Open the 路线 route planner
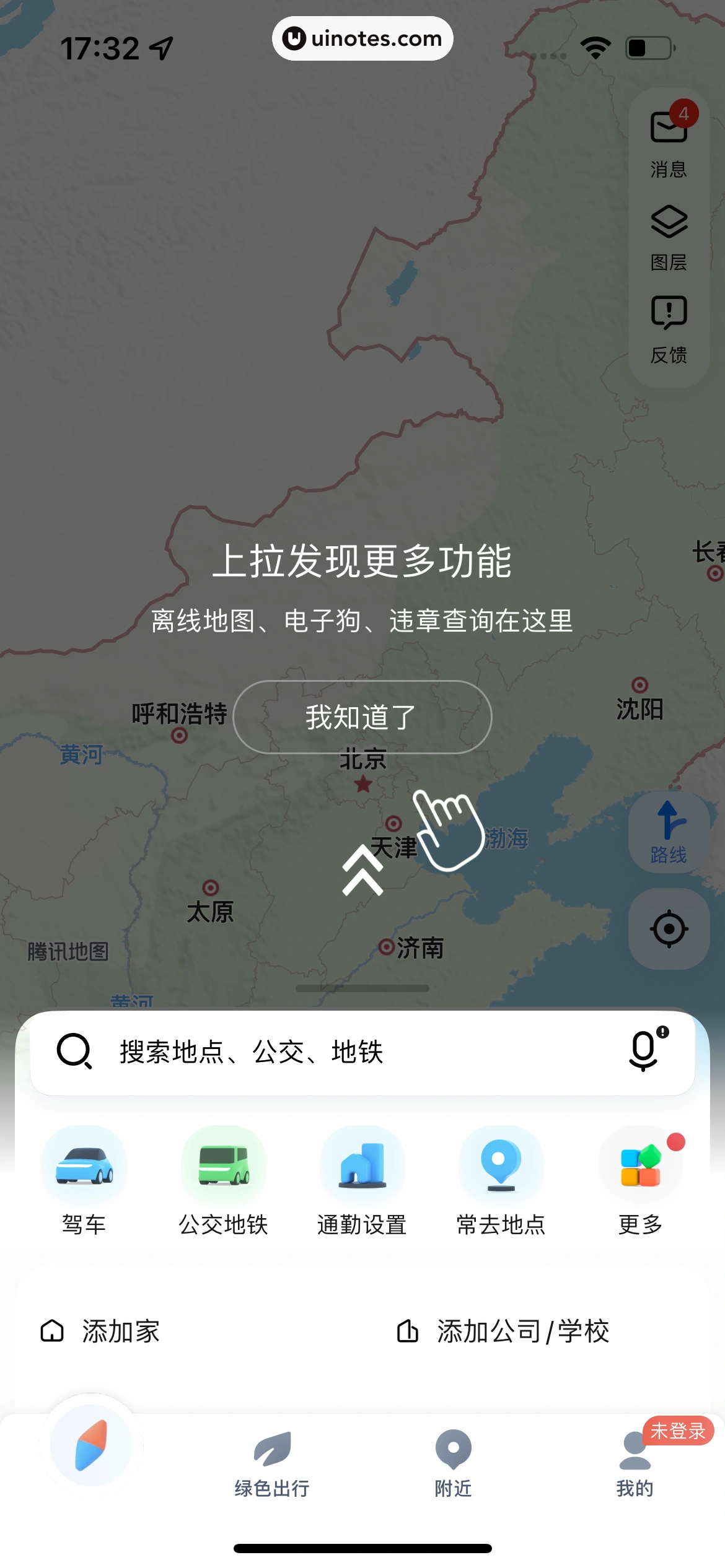The height and width of the screenshot is (1568, 725). (669, 832)
